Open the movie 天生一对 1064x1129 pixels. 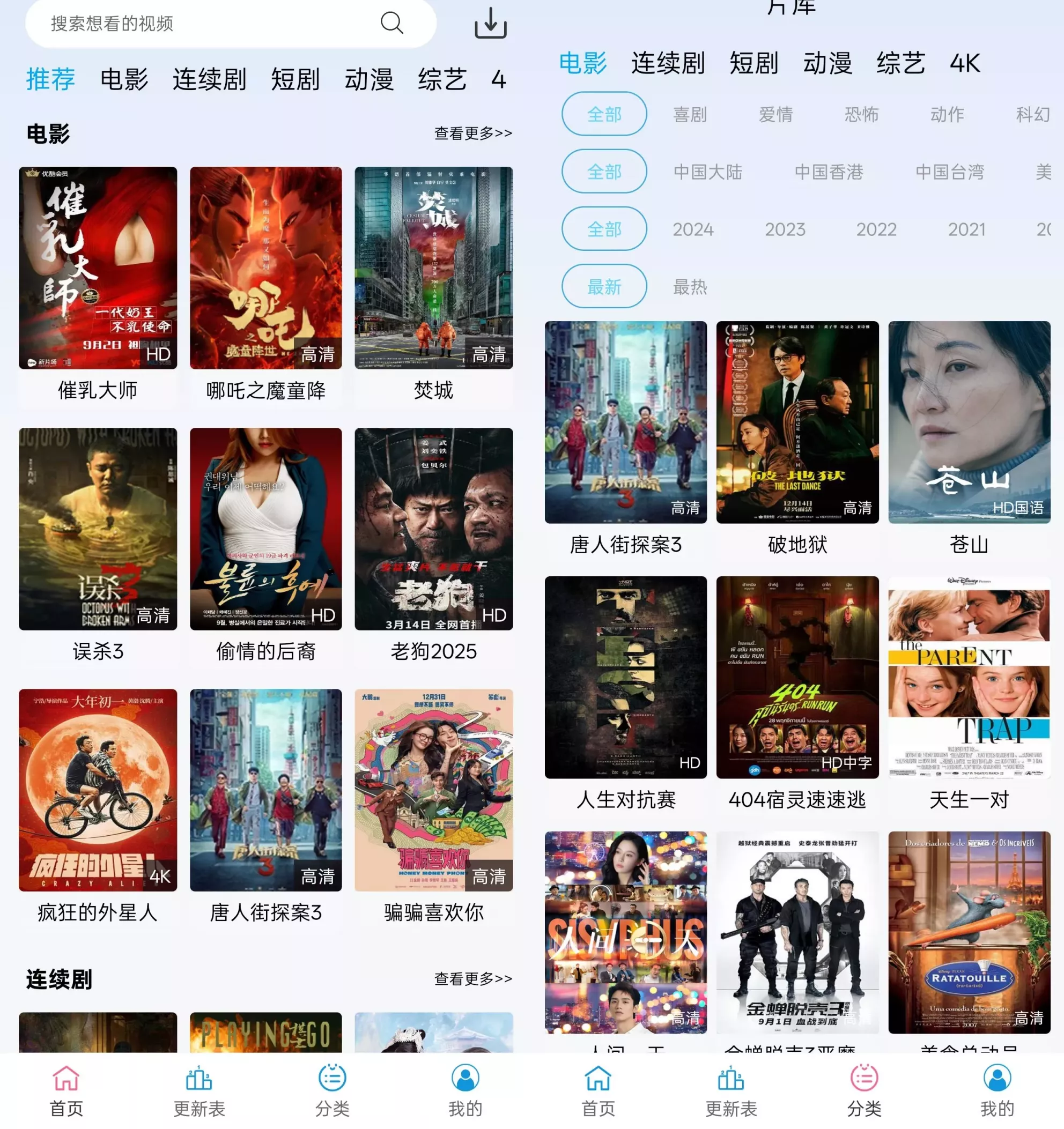969,677
